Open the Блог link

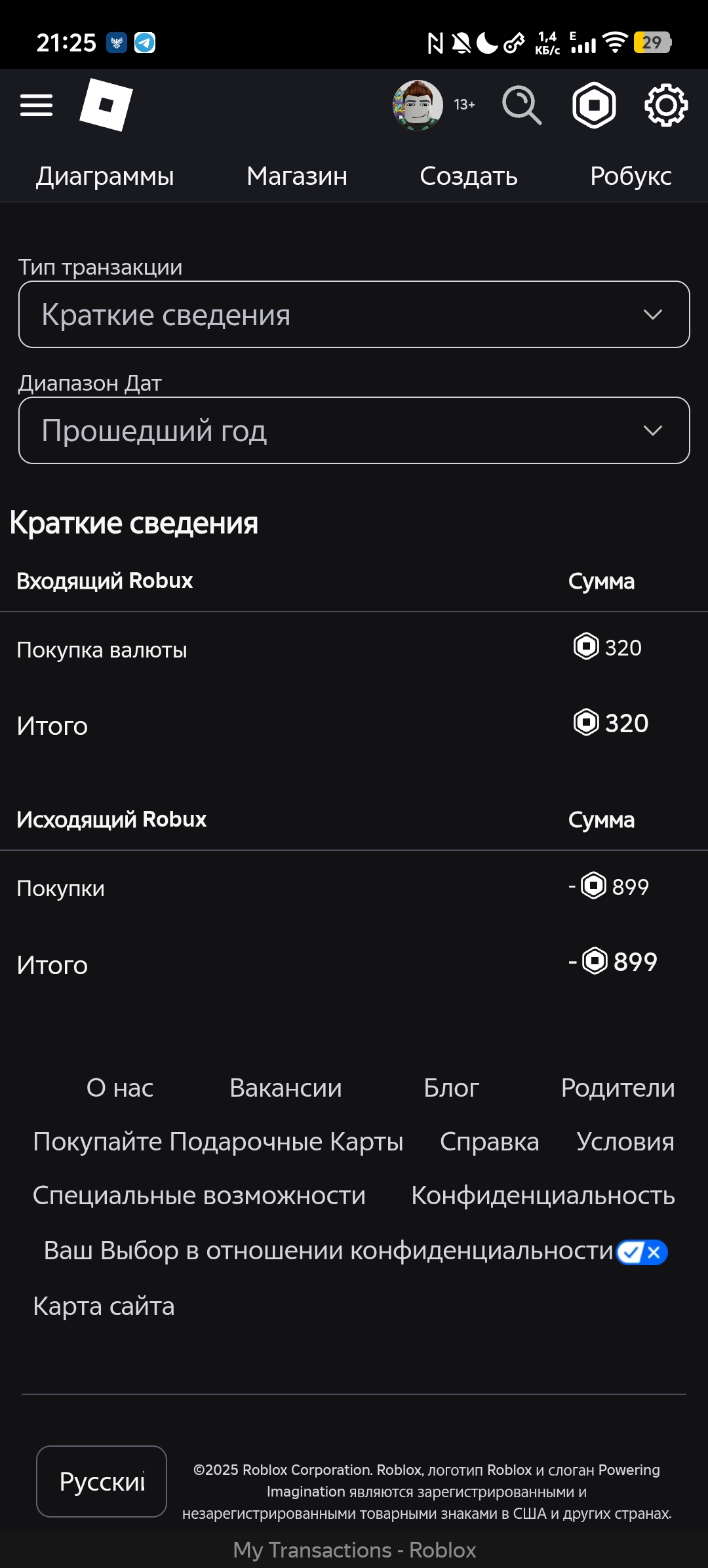[452, 1088]
